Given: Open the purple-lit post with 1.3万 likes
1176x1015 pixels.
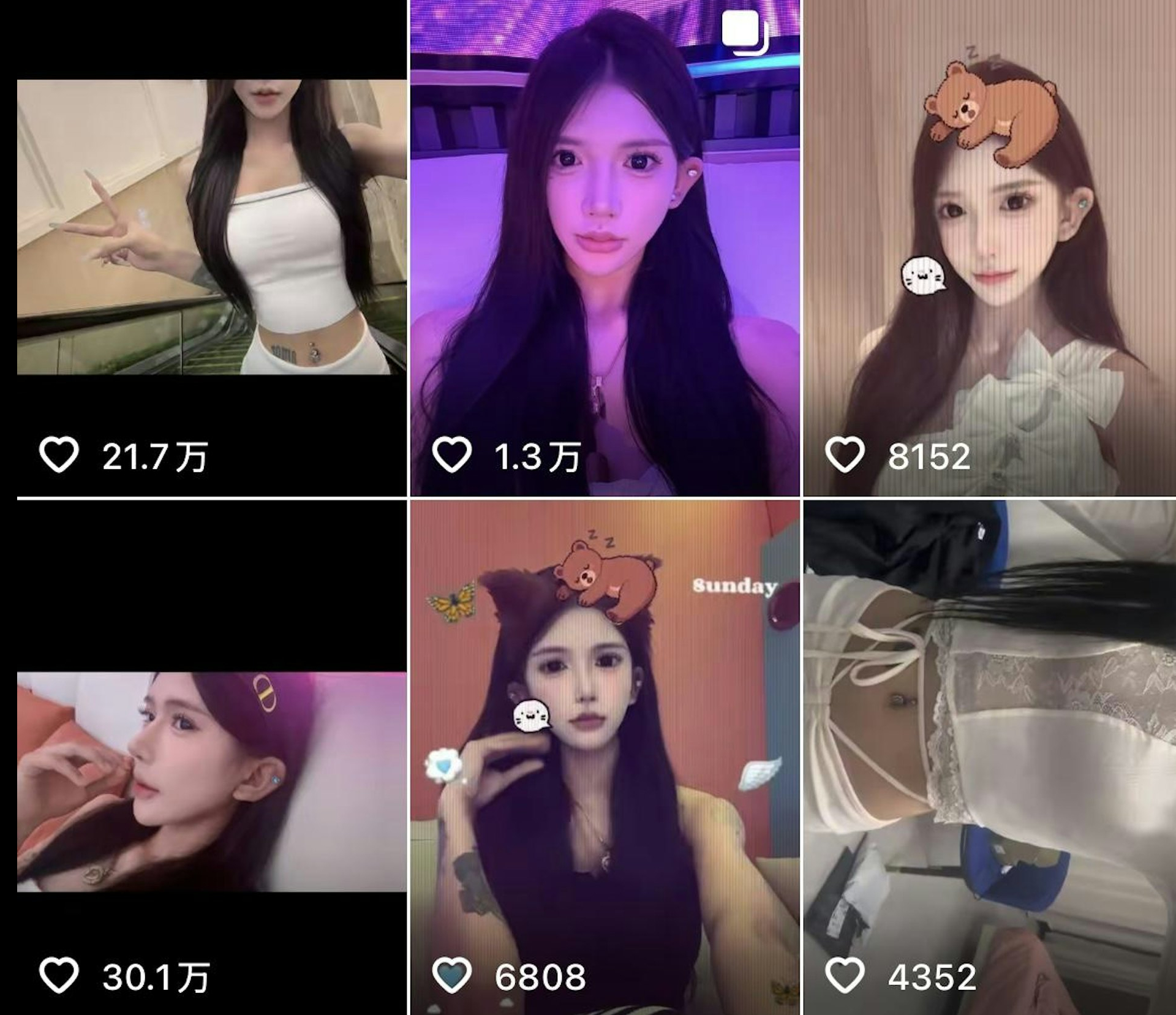Looking at the screenshot, I should (605, 245).
